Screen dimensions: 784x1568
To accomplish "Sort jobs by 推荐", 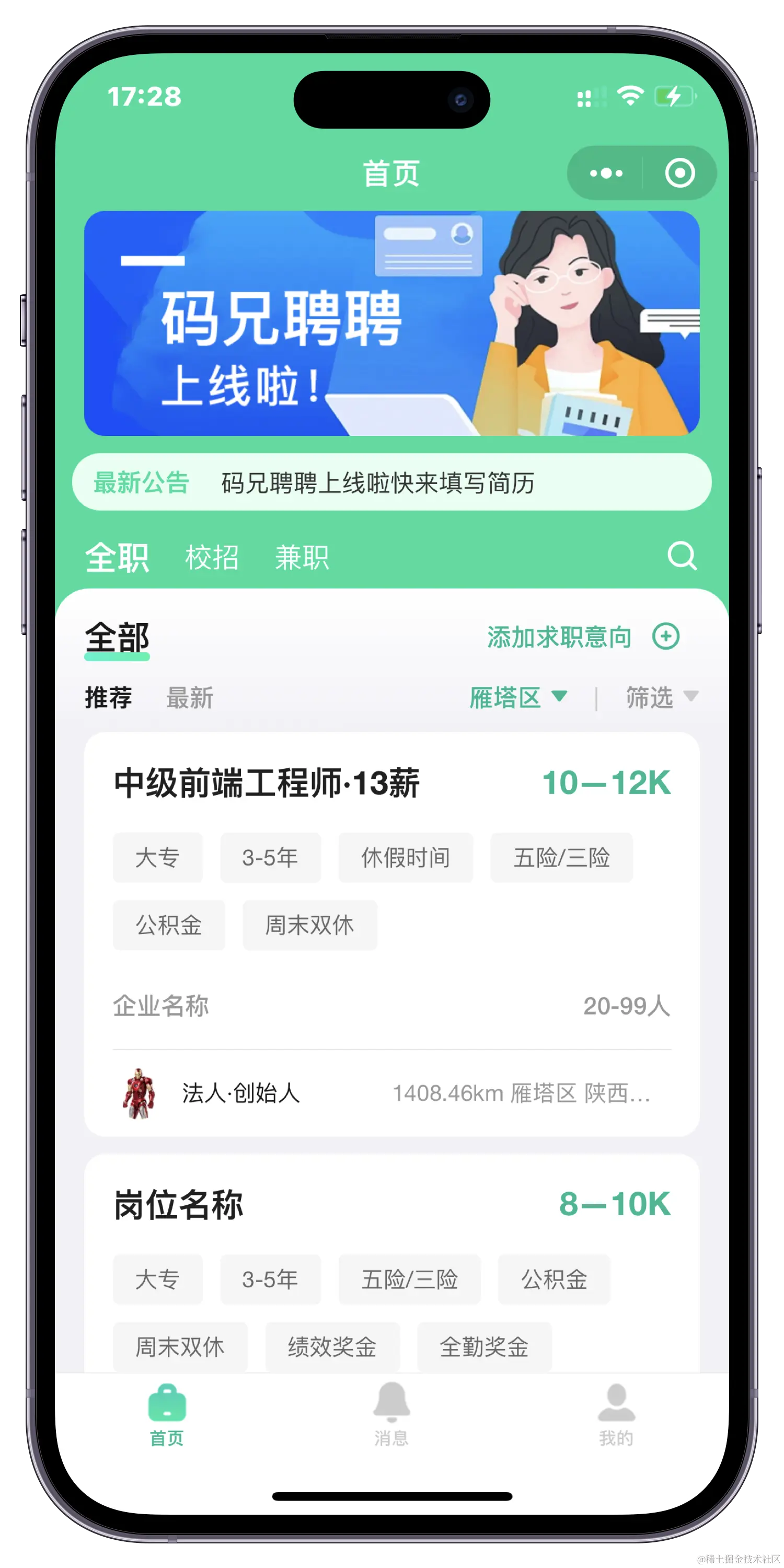I will tap(108, 698).
